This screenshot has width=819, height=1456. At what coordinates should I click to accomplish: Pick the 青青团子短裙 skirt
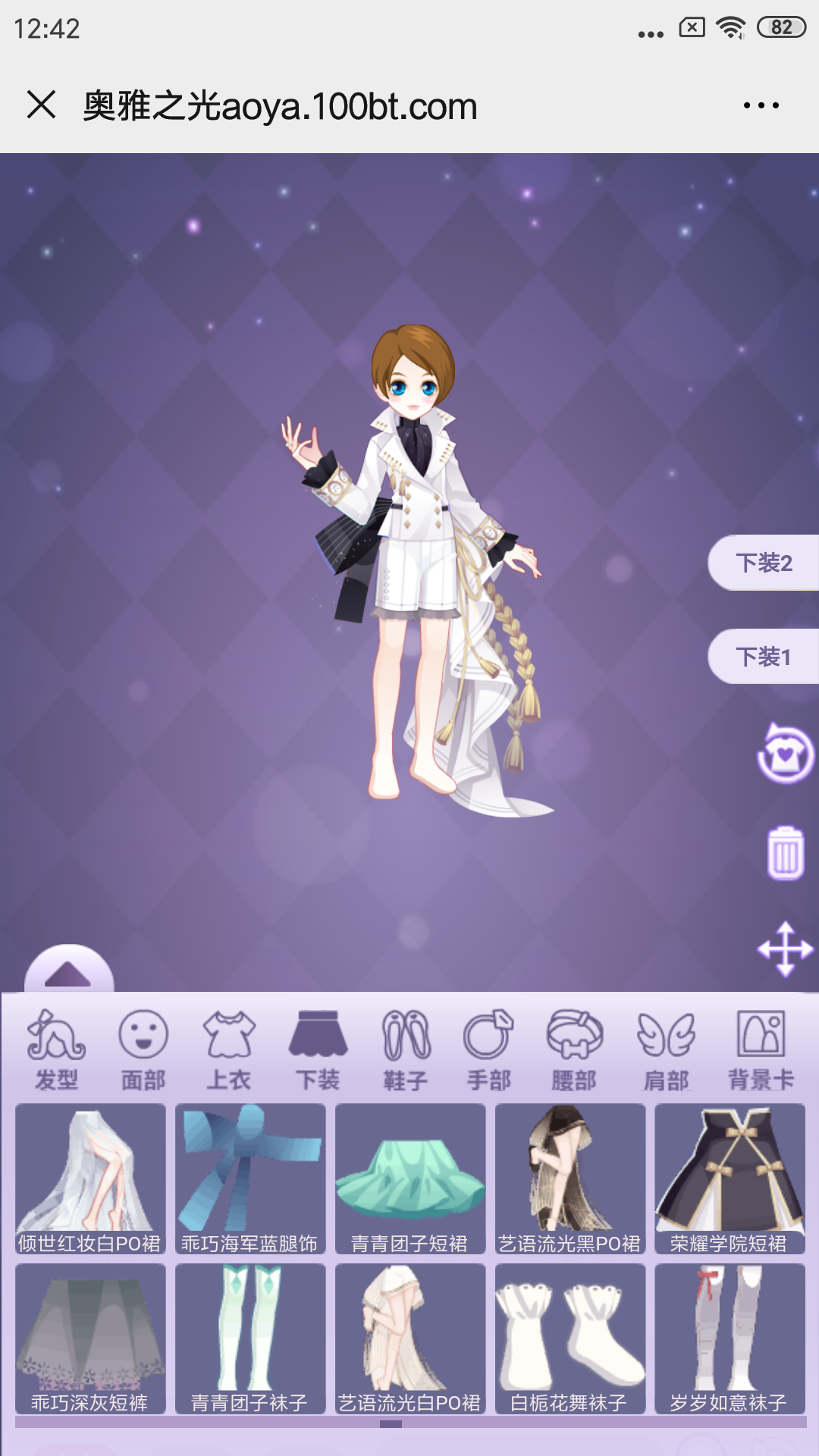click(x=410, y=1178)
